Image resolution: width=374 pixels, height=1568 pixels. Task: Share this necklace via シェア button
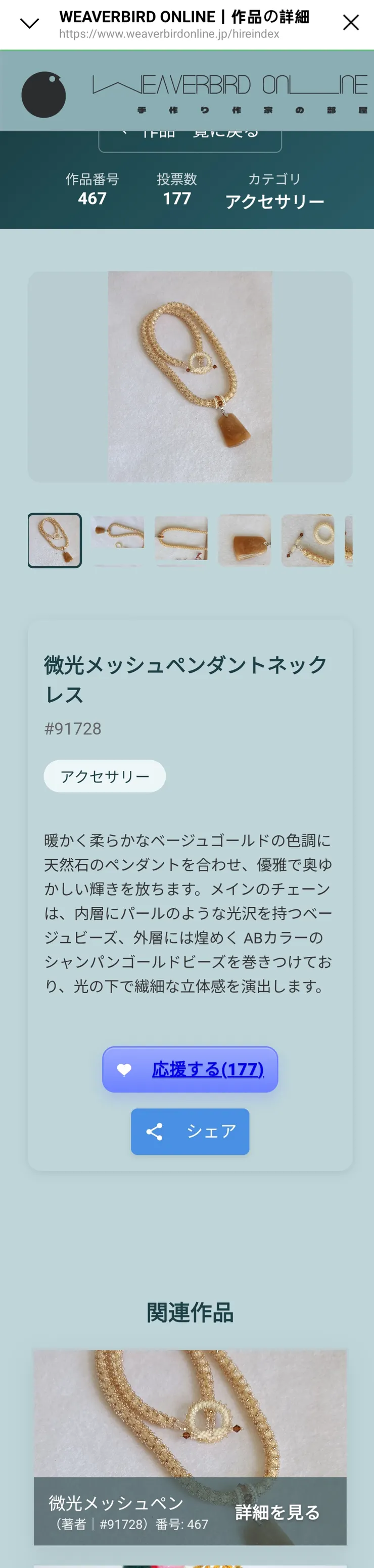pos(190,1131)
